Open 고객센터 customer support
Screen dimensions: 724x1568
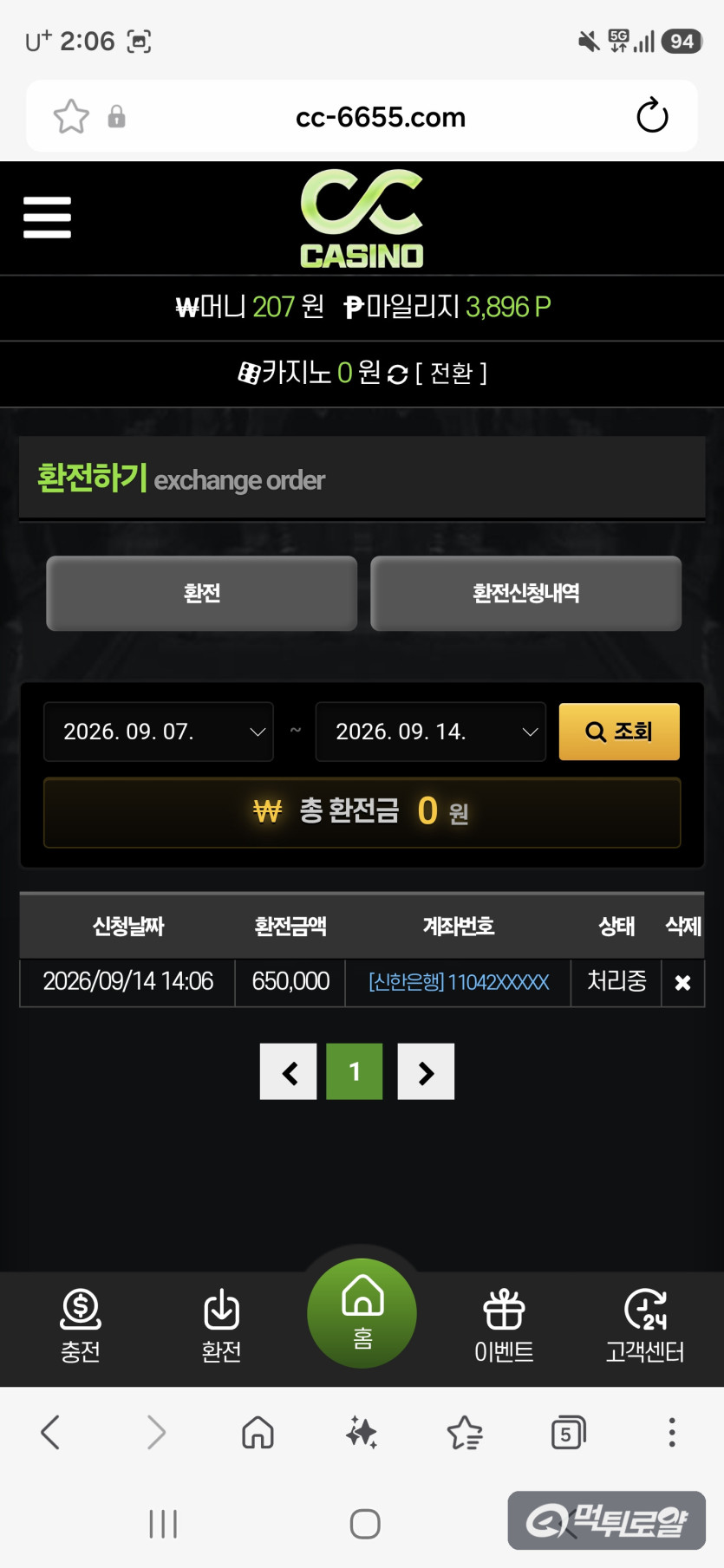[645, 1326]
